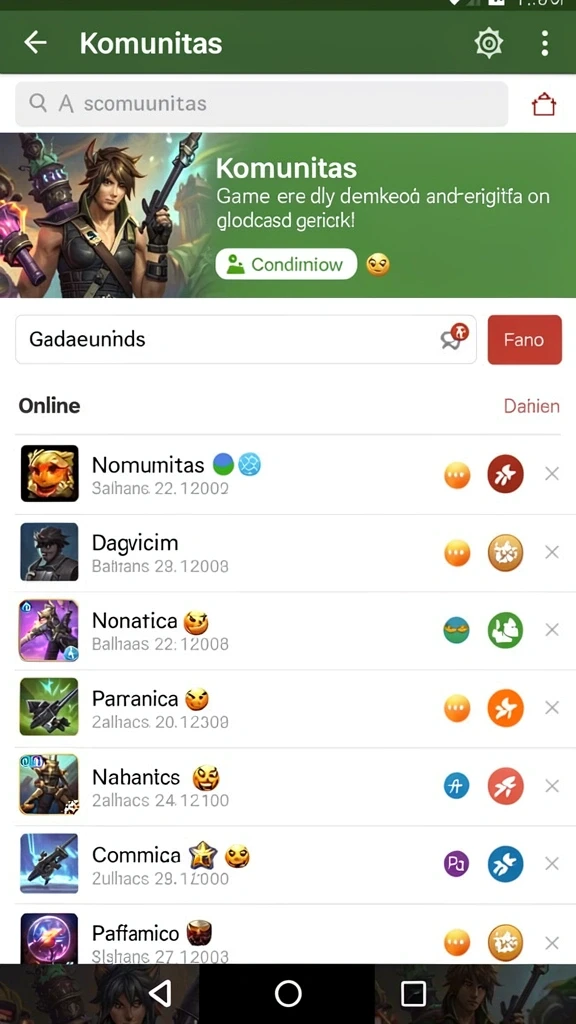Tap the Condimiow button in the banner
Image resolution: width=576 pixels, height=1024 pixels.
(x=286, y=264)
